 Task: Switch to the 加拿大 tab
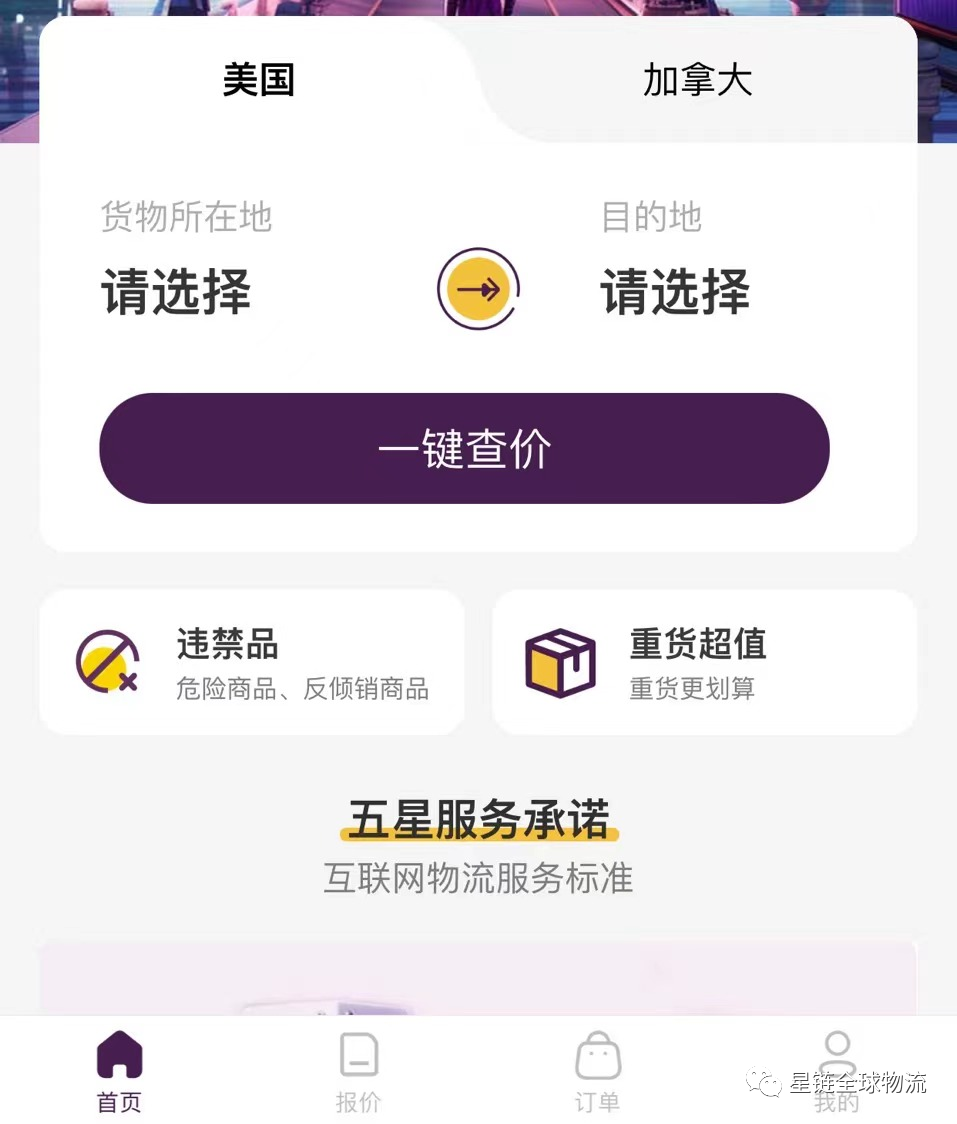coord(697,81)
